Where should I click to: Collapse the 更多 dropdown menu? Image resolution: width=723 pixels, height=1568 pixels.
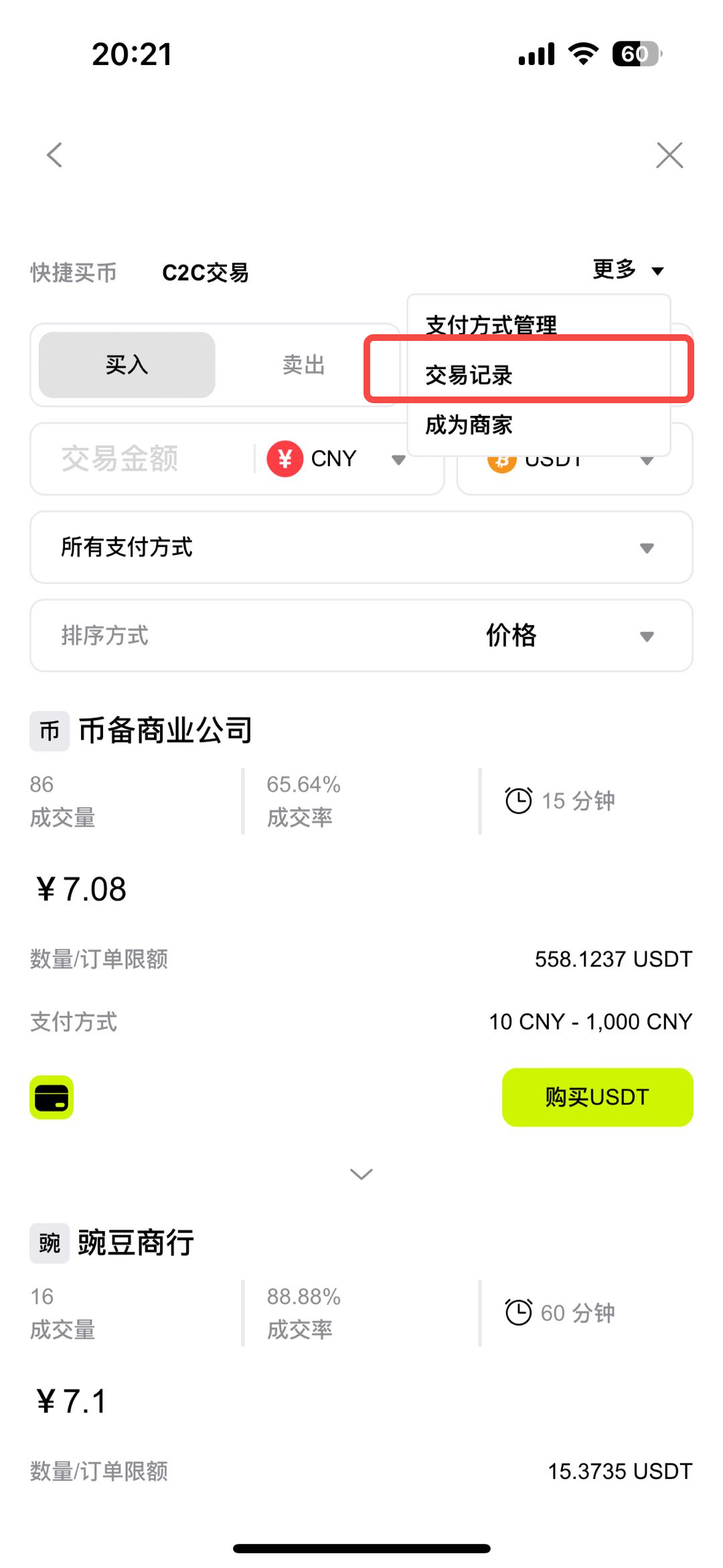[628, 270]
